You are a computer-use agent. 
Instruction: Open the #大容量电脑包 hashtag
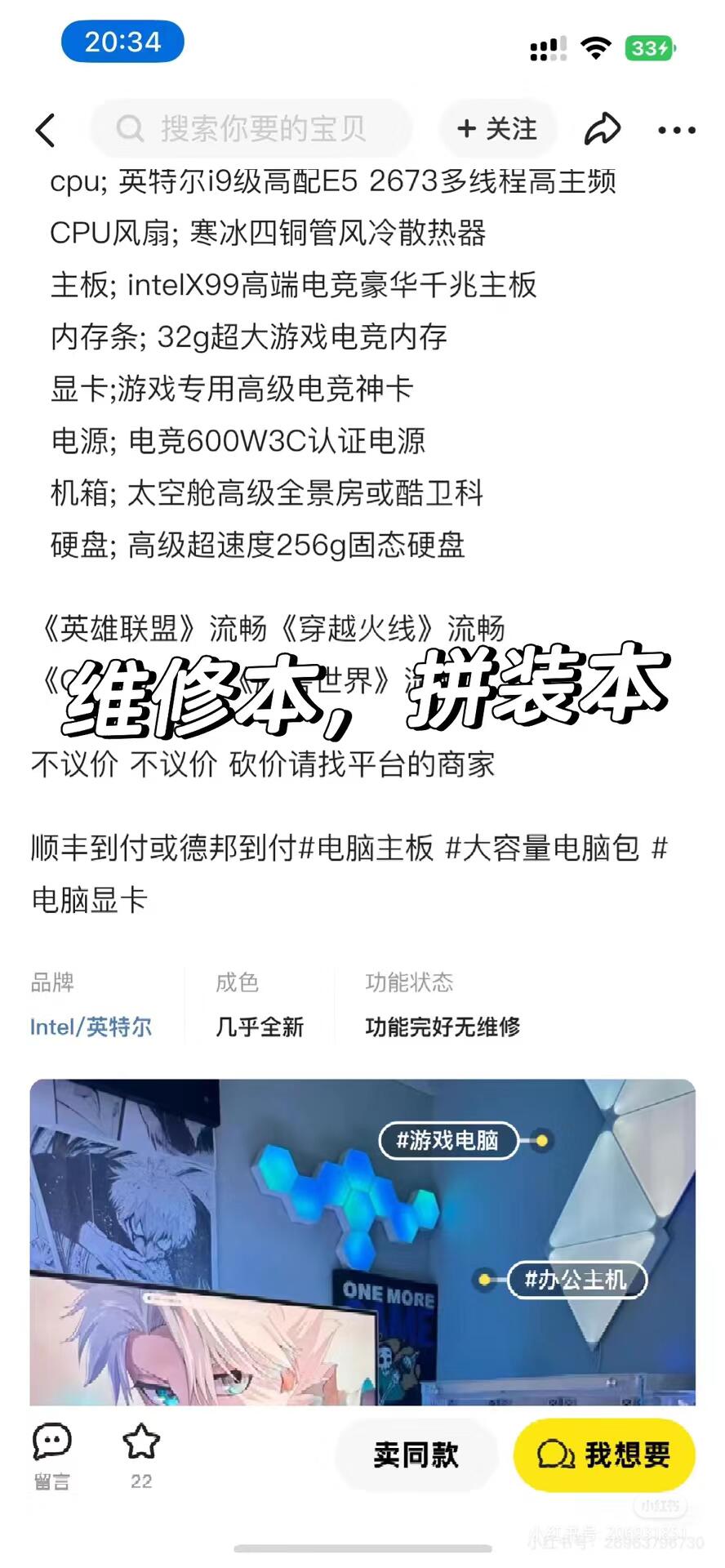click(x=542, y=849)
